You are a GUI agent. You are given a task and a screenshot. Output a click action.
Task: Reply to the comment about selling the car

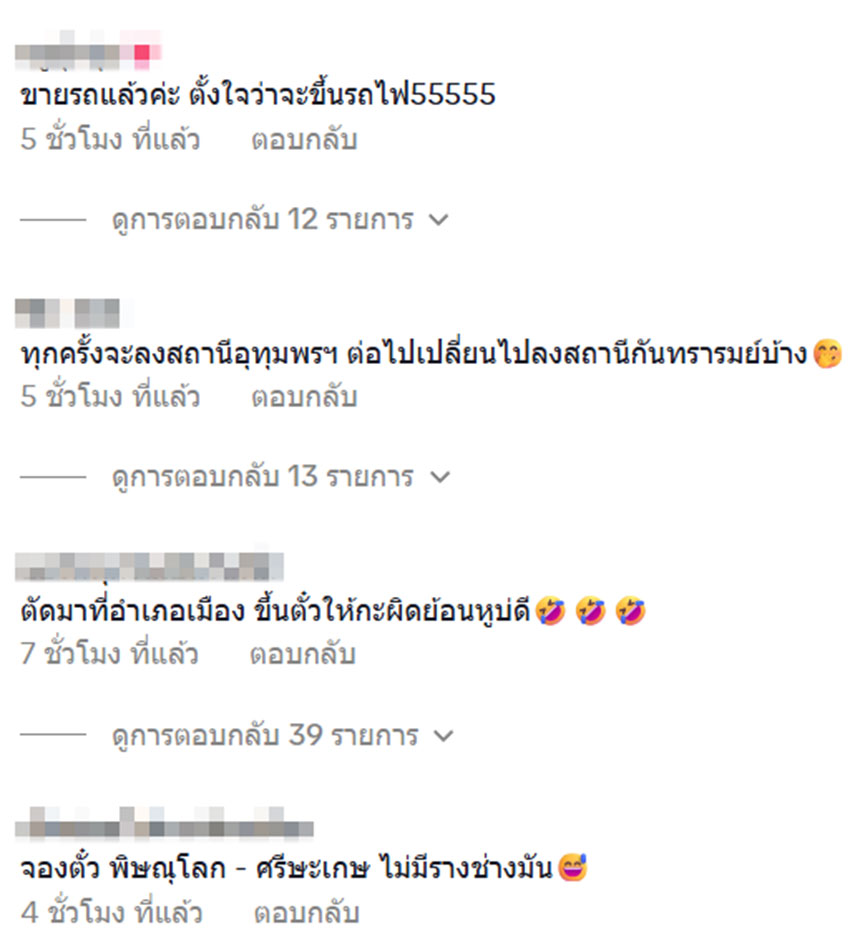303,139
